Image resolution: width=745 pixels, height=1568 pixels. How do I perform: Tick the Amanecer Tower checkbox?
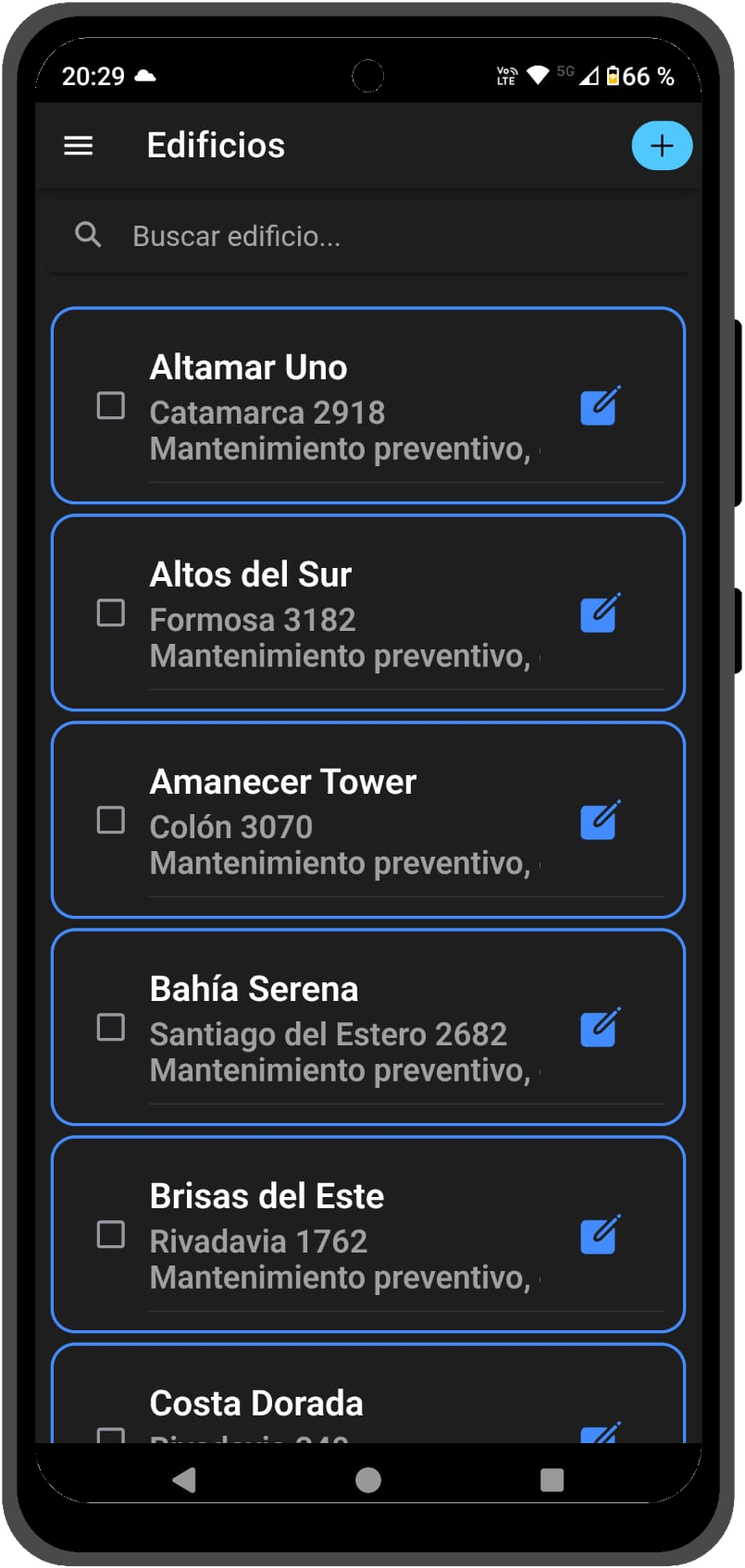tap(111, 820)
